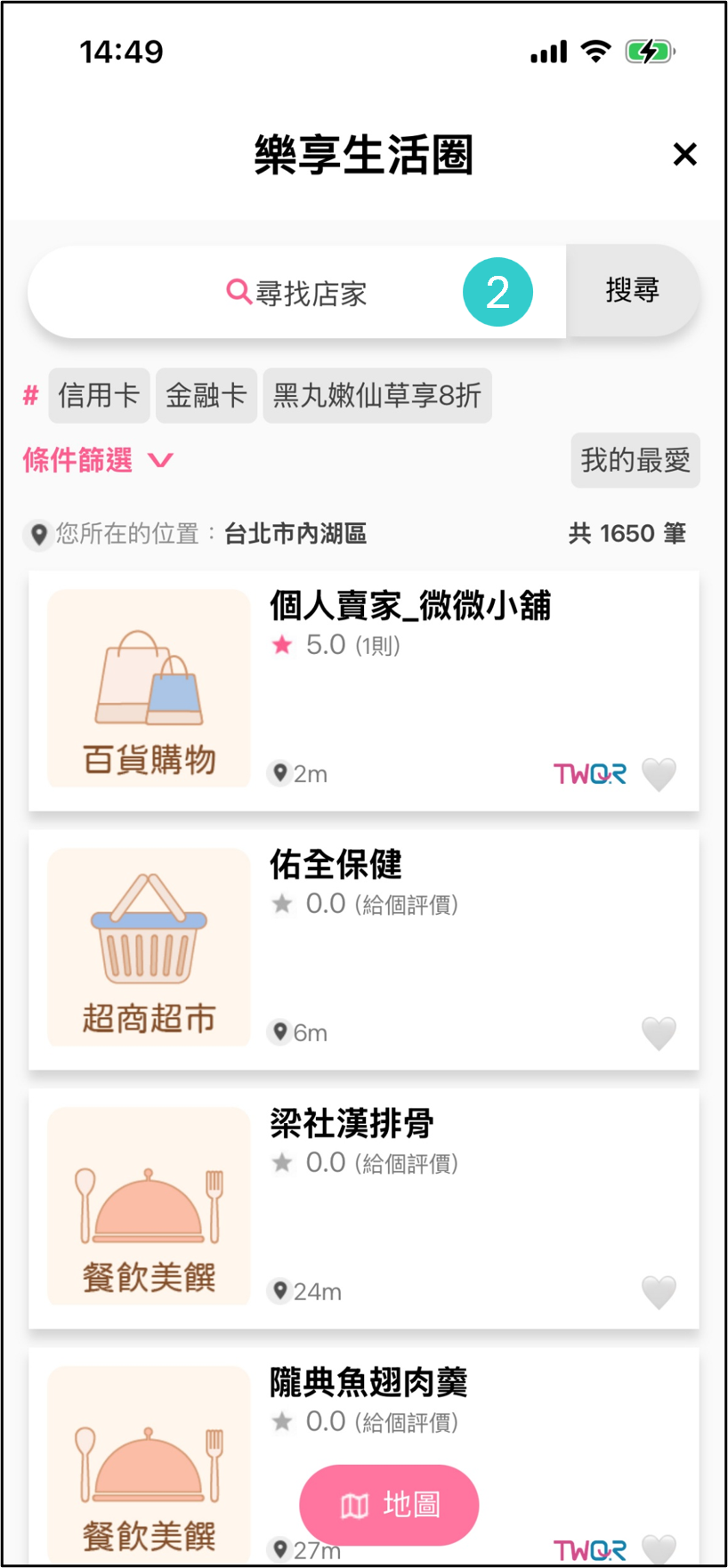
Task: Tap the TWQR payment icon on 個人賣家_微微小舖
Action: click(x=589, y=774)
